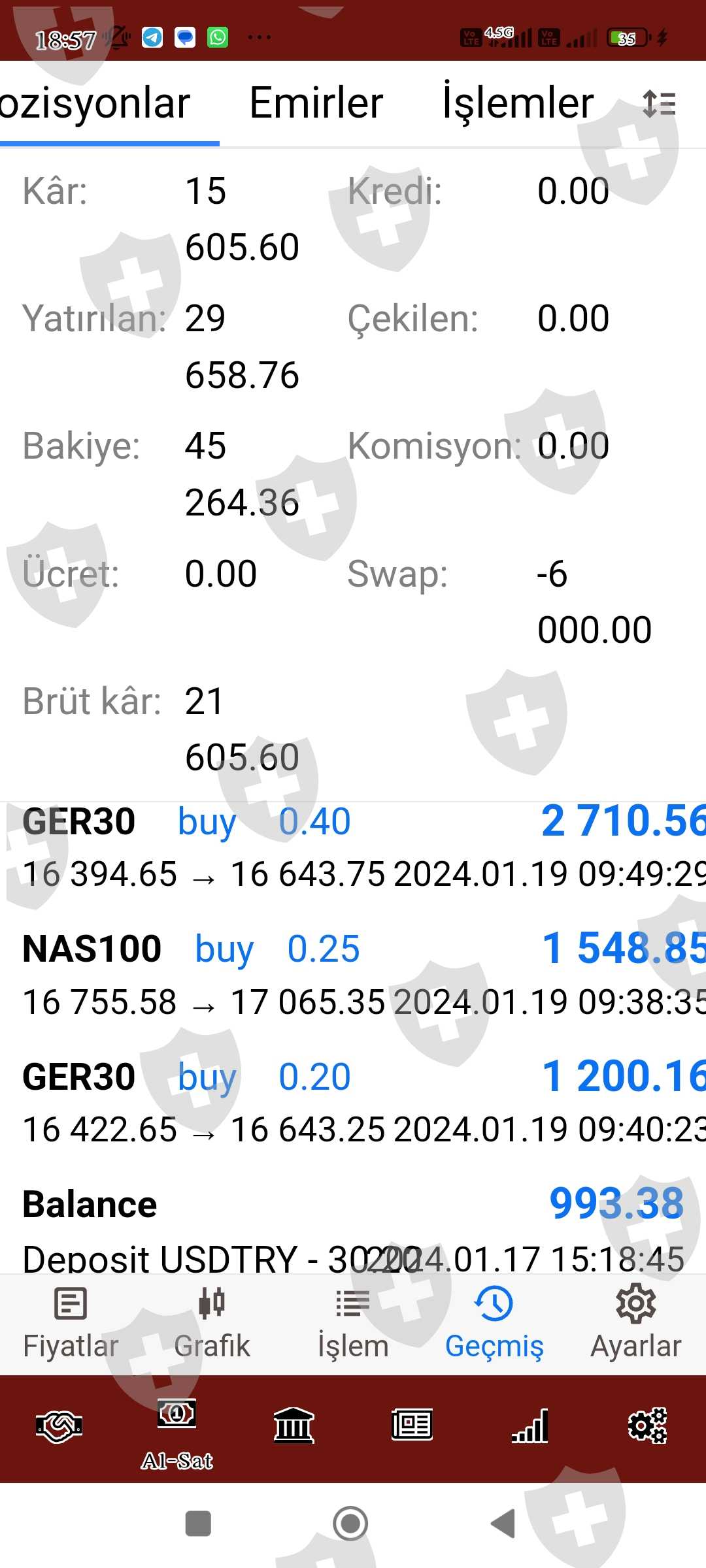This screenshot has height=1568, width=706.
Task: Switch to the İşlemler tab
Action: (518, 105)
